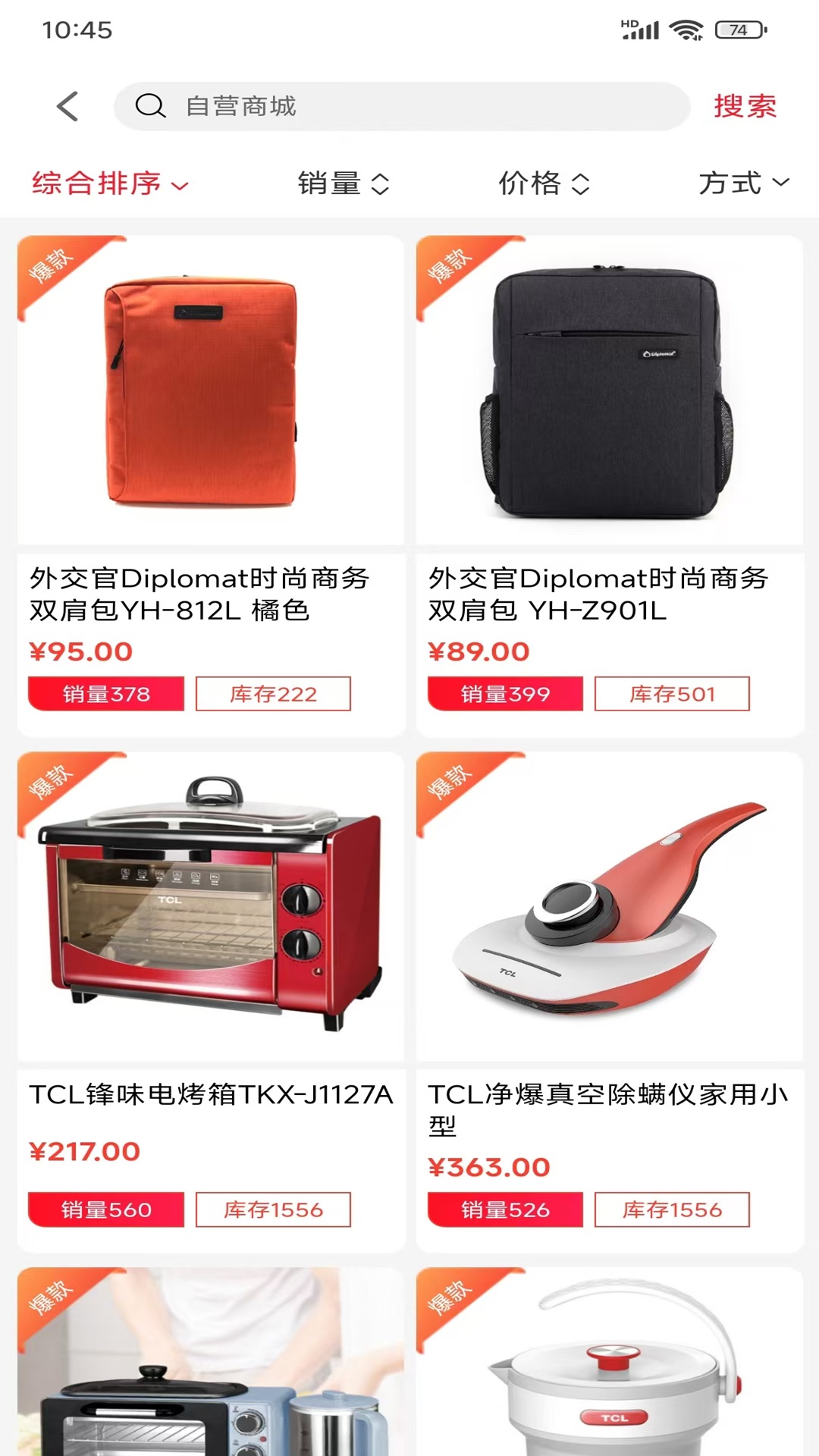Open the white TCL kettle product card
Screen dimensions: 819x1456
[609, 1365]
